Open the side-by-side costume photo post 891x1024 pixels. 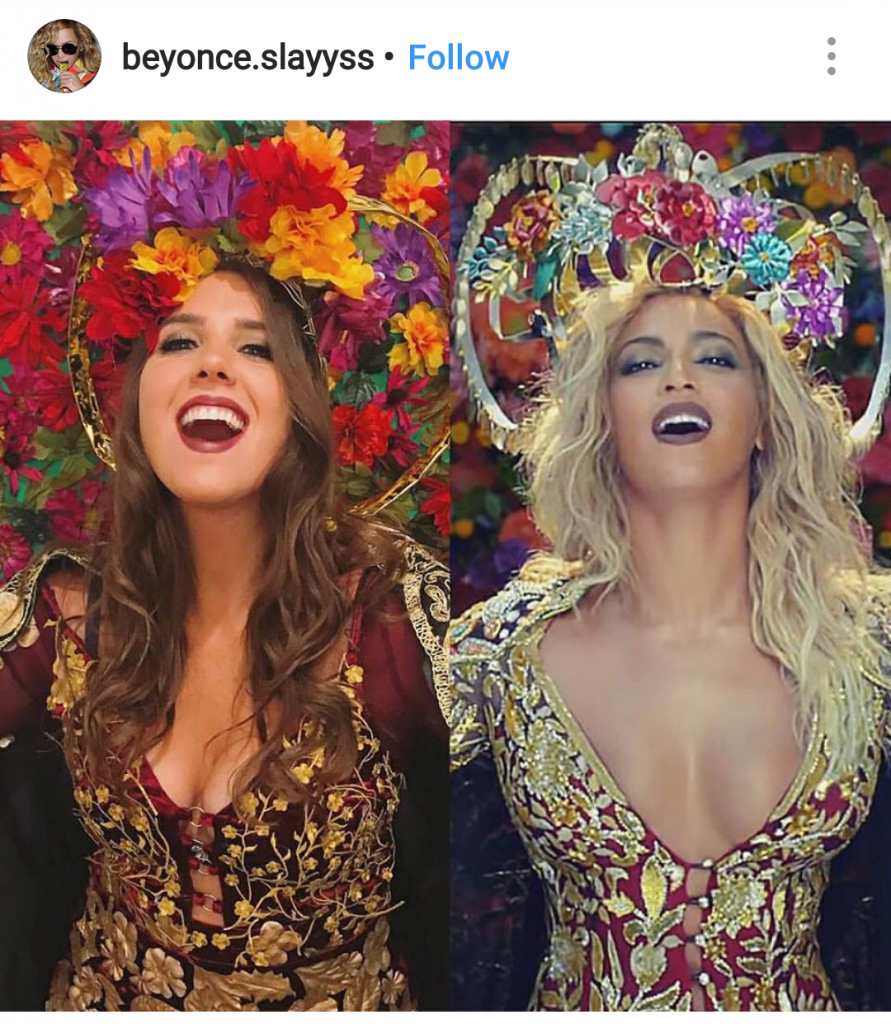coord(445,565)
